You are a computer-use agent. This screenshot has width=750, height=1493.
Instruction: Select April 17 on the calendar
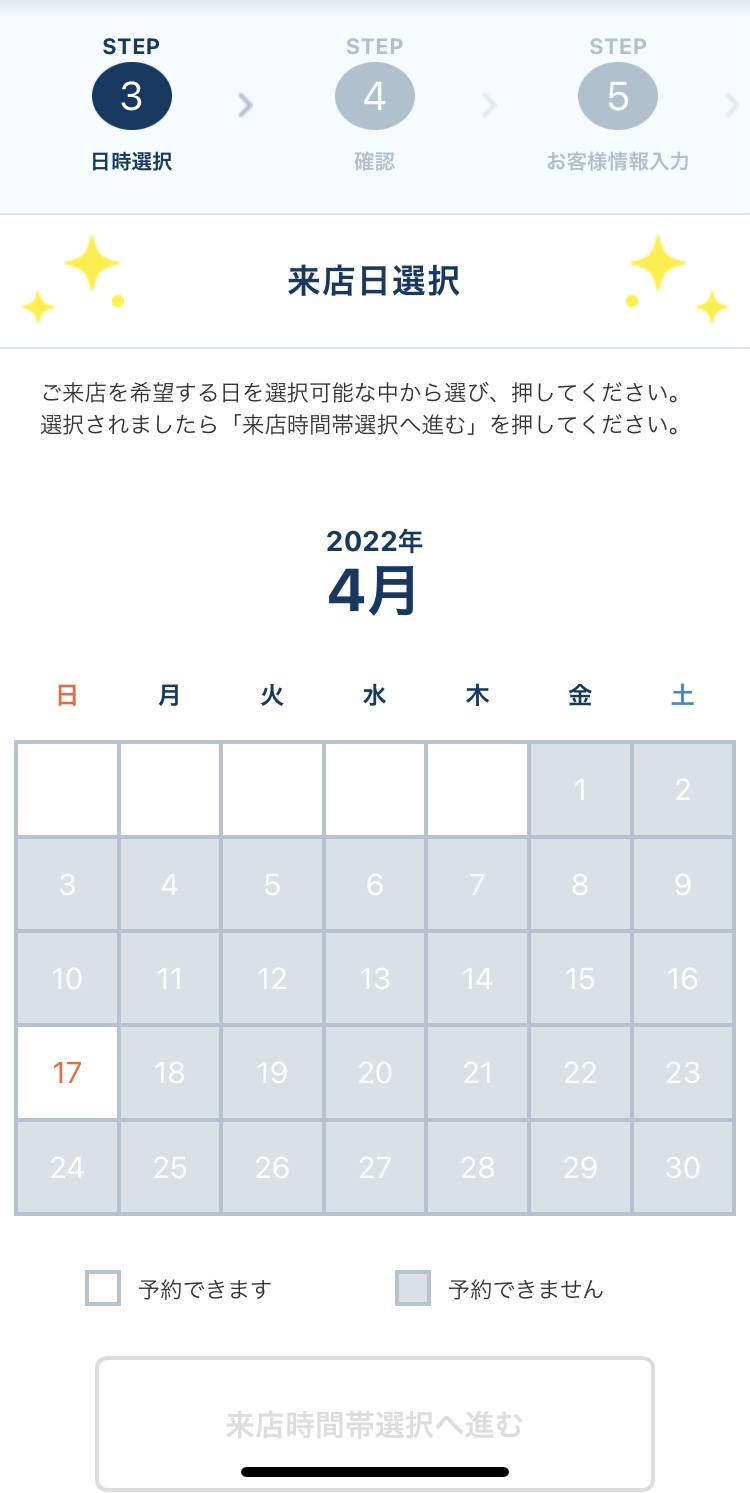(x=67, y=1073)
